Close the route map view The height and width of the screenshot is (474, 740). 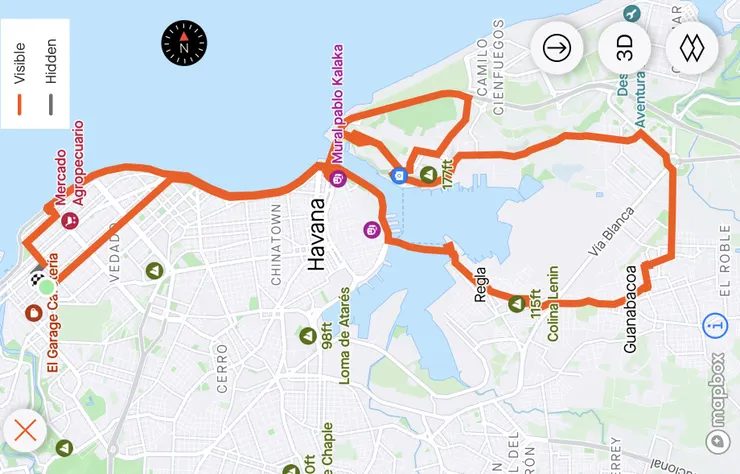click(x=26, y=431)
